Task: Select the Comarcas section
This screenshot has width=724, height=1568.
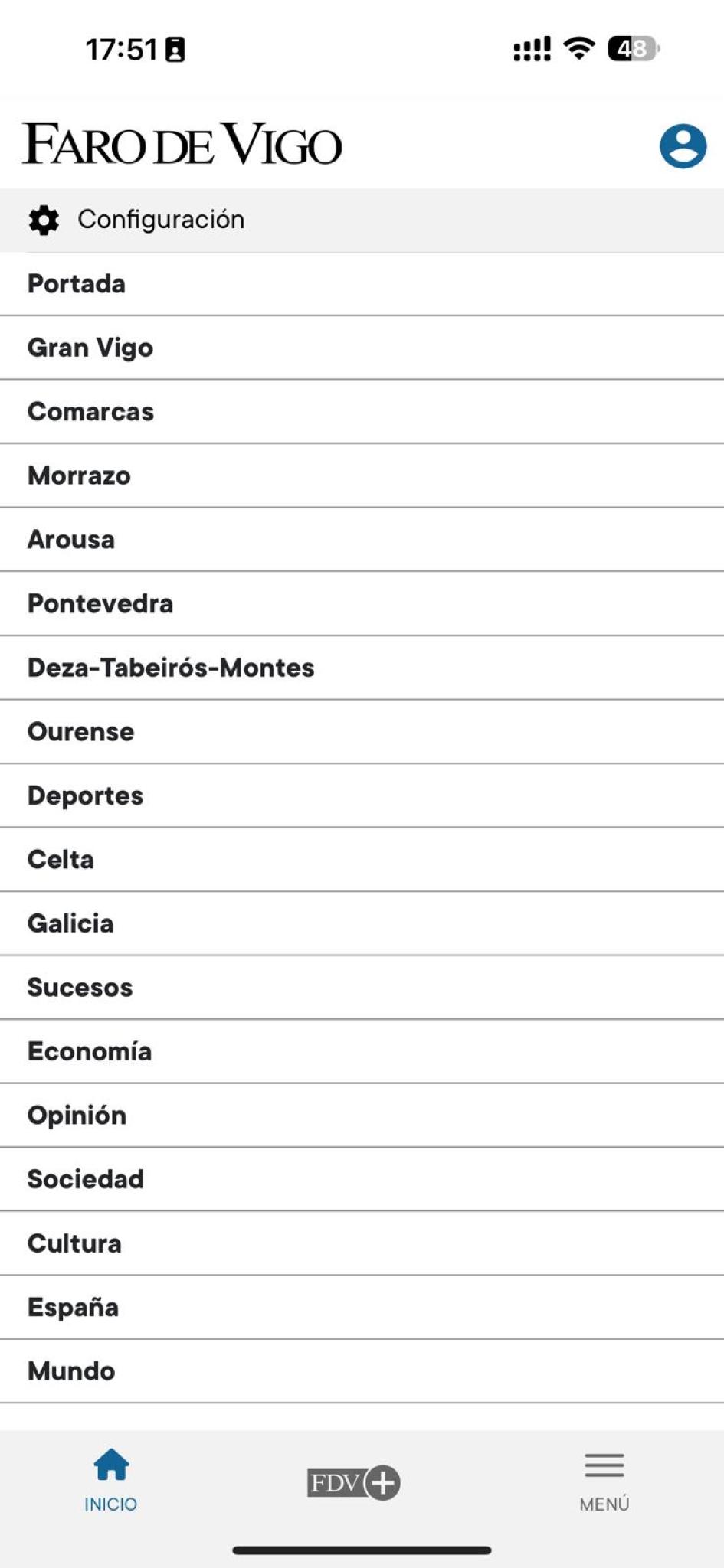Action: tap(362, 412)
